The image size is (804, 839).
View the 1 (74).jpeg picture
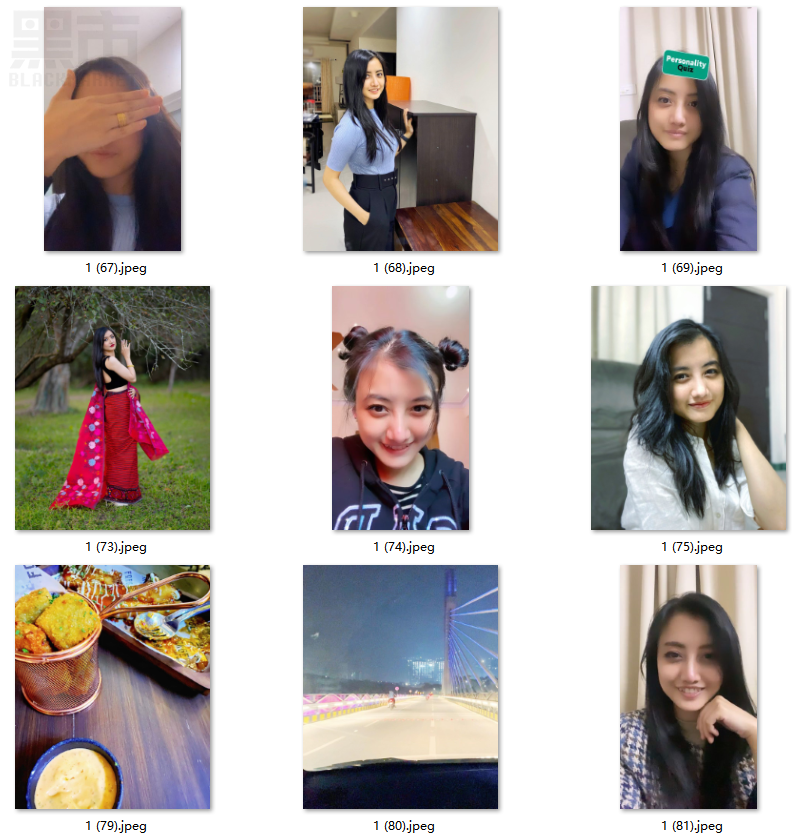tap(400, 408)
